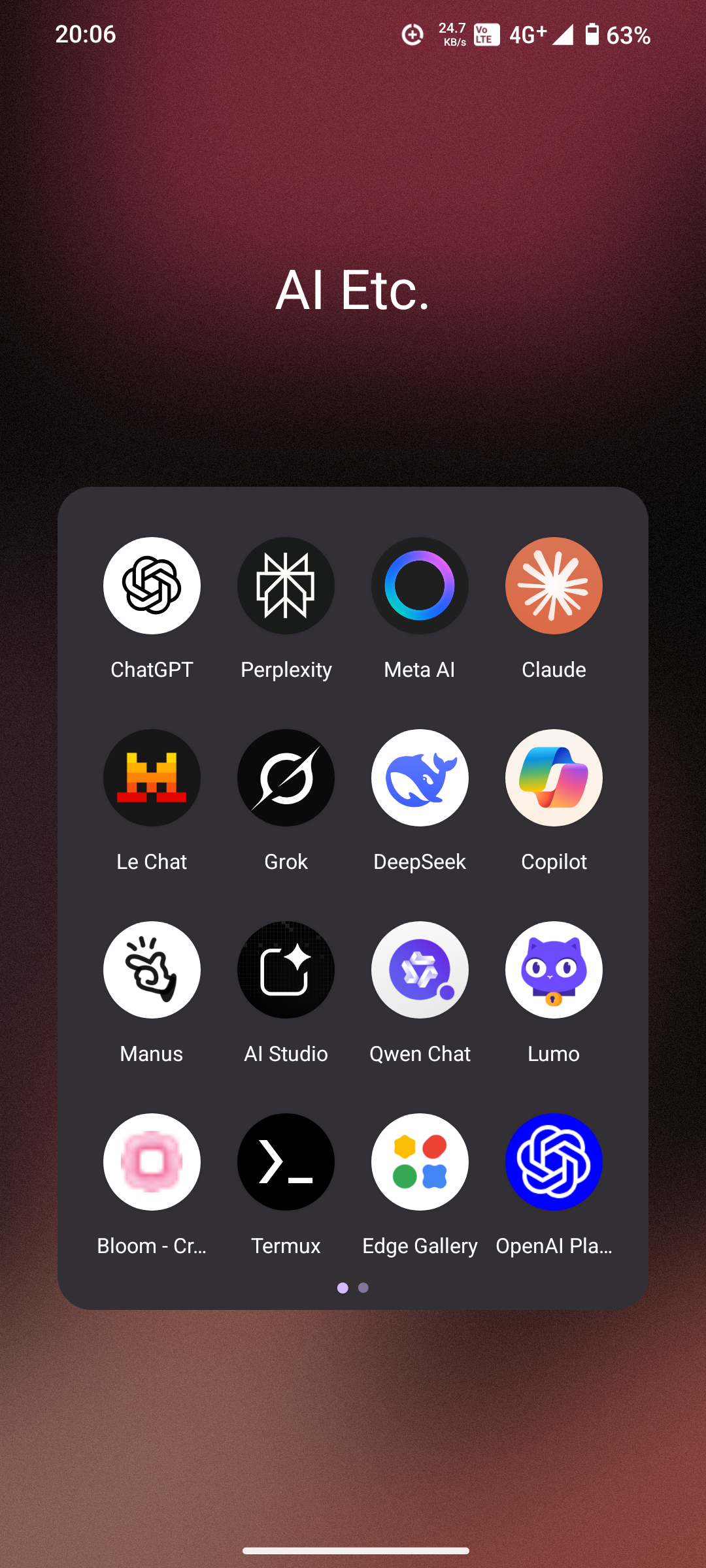Screen dimensions: 706x1568
Task: Open Edge Gallery
Action: tap(420, 1162)
